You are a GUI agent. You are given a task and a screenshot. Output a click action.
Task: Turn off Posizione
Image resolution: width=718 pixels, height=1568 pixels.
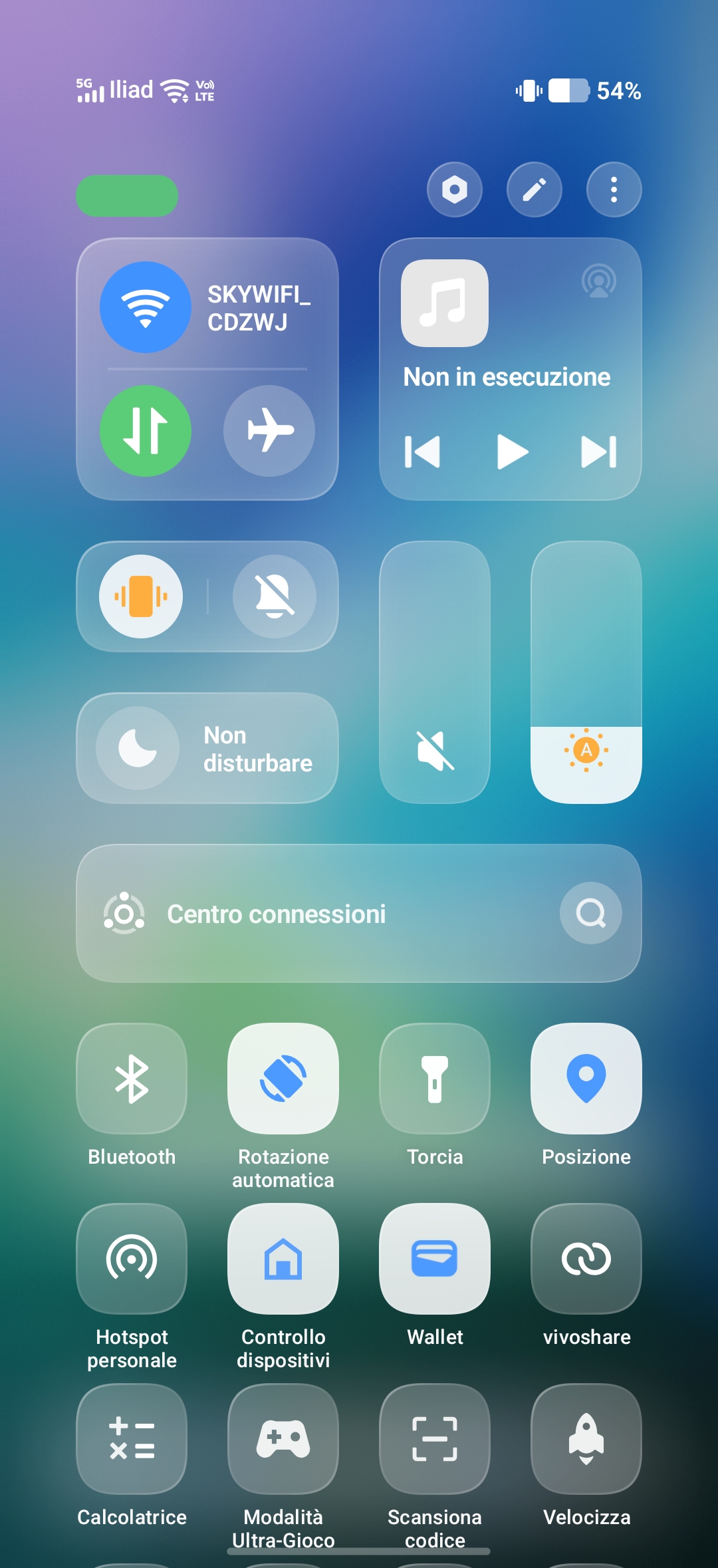click(x=586, y=1079)
